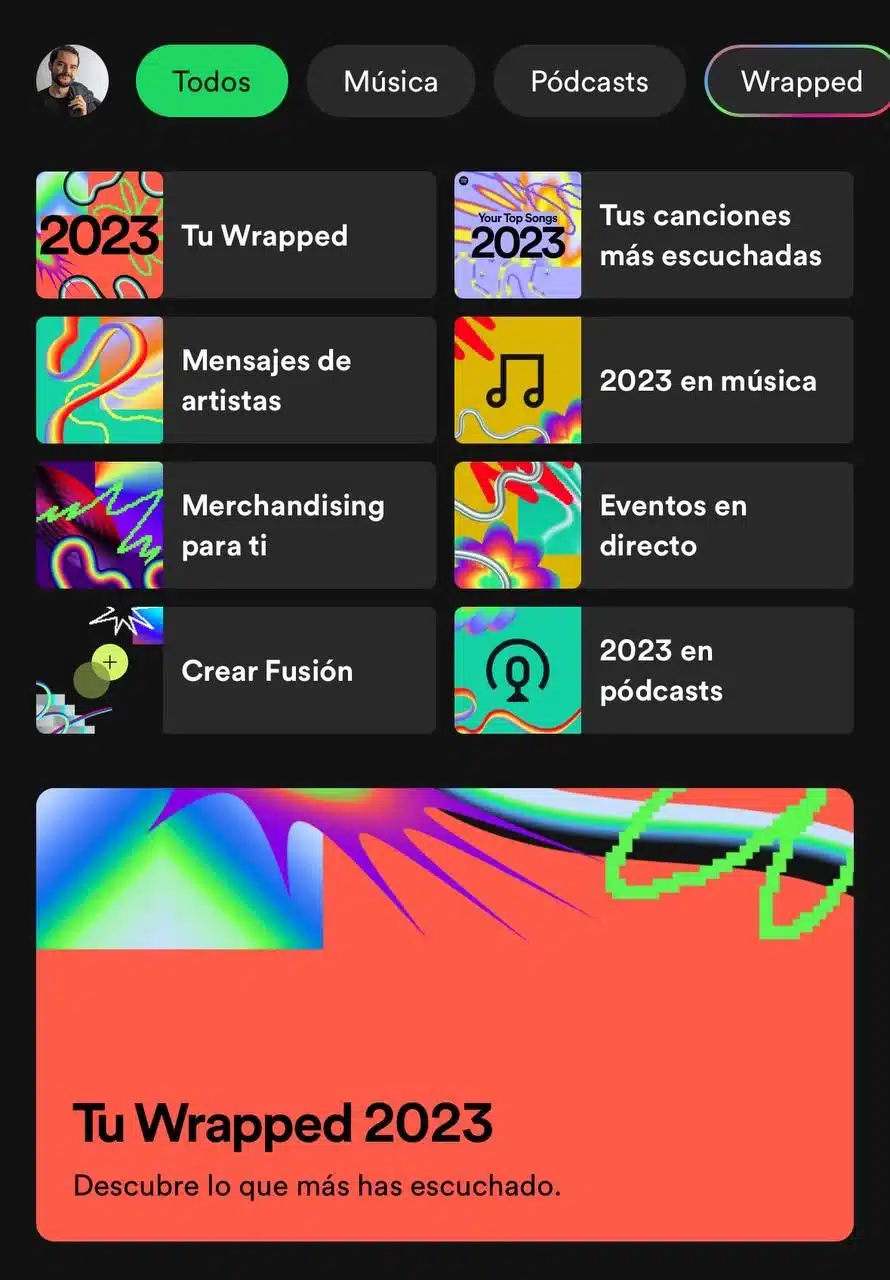Select the Todos filter chip

pyautogui.click(x=211, y=81)
